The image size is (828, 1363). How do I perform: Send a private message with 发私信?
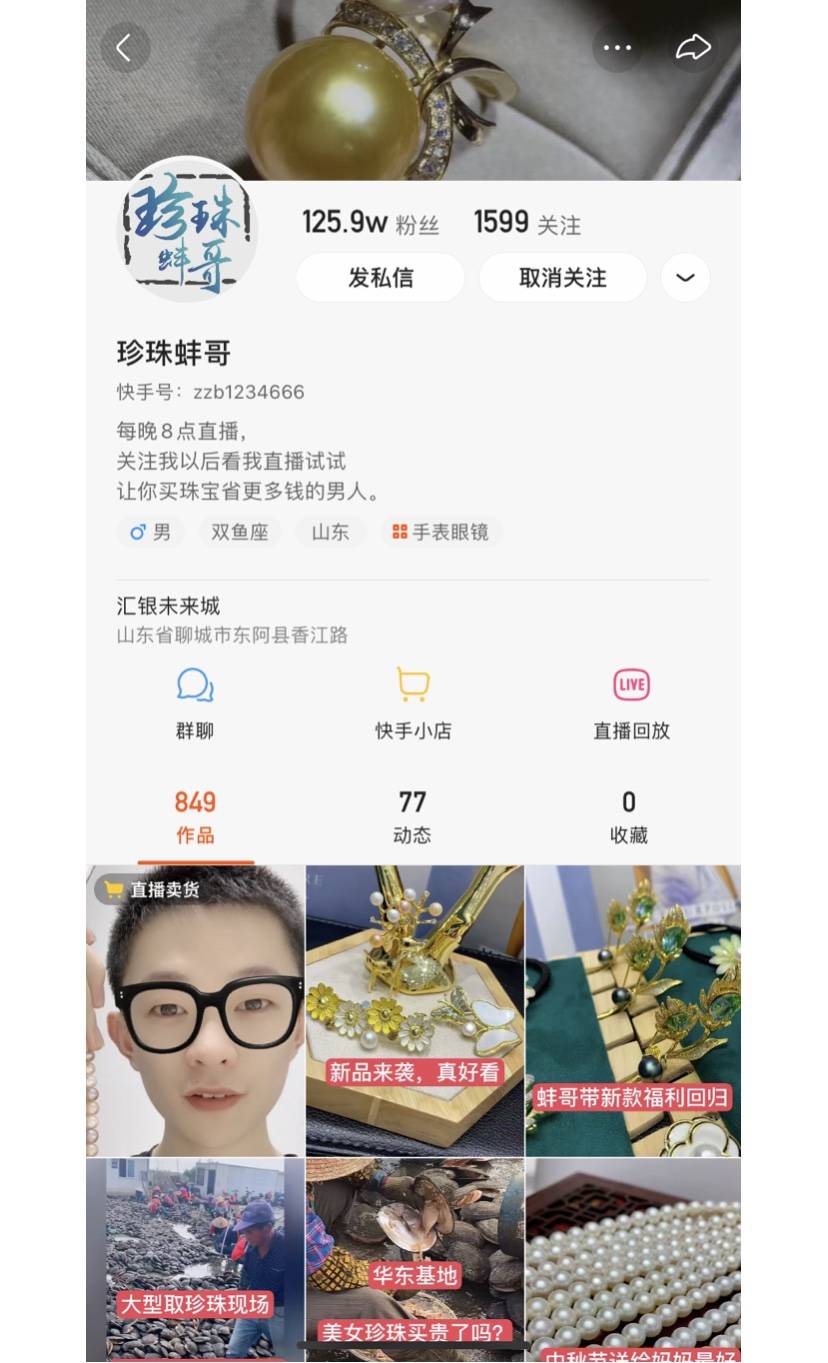click(380, 278)
